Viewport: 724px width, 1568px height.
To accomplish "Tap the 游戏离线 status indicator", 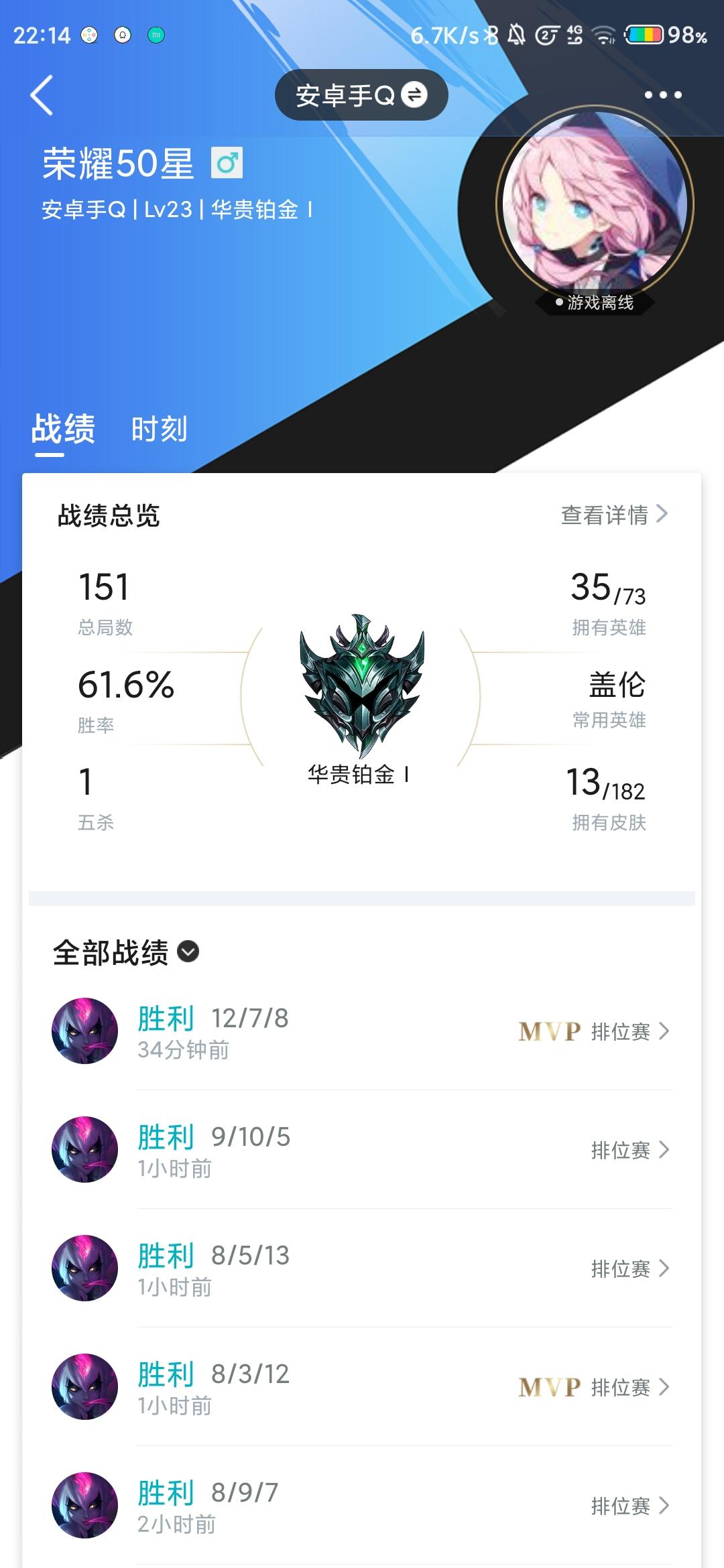I will (593, 302).
